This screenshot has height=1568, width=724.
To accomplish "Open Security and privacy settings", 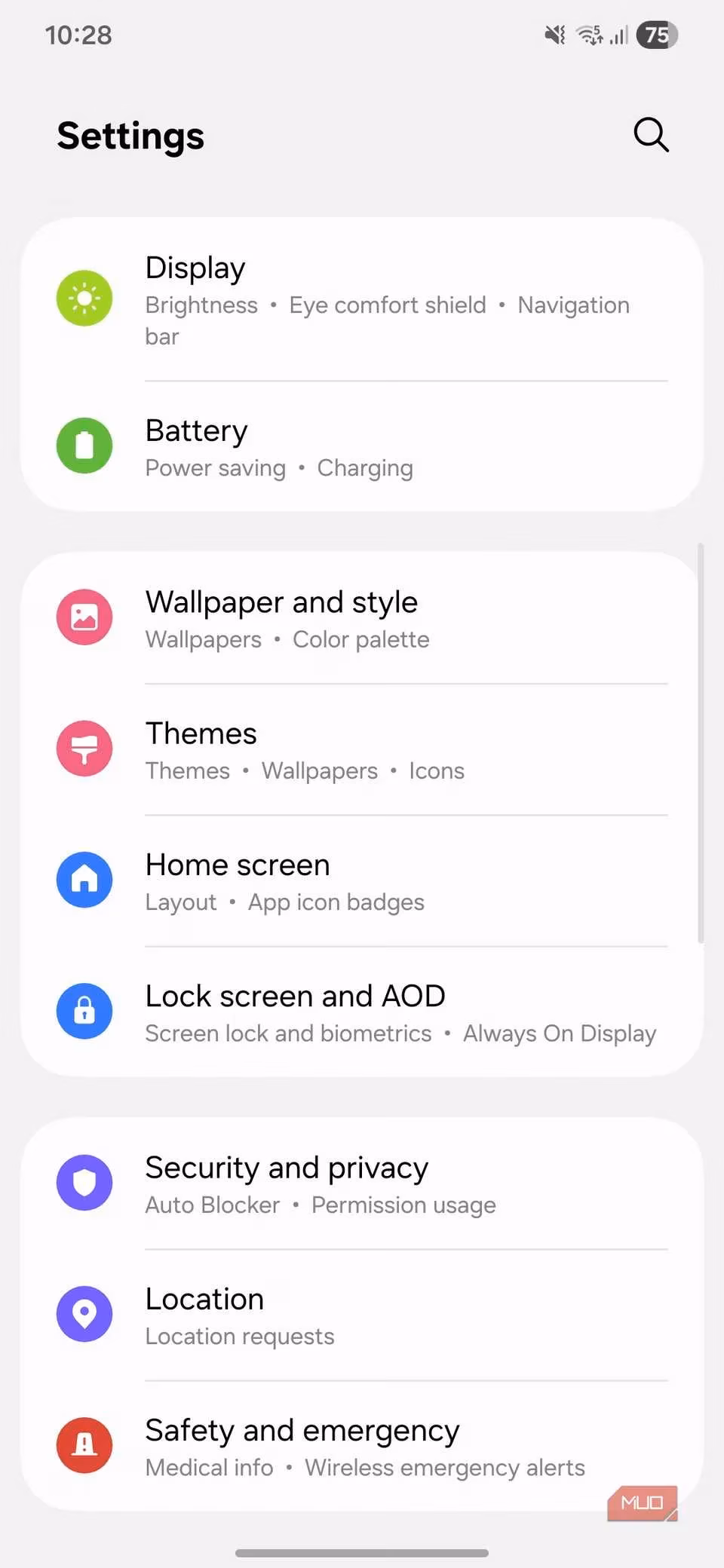I will (x=286, y=1167).
